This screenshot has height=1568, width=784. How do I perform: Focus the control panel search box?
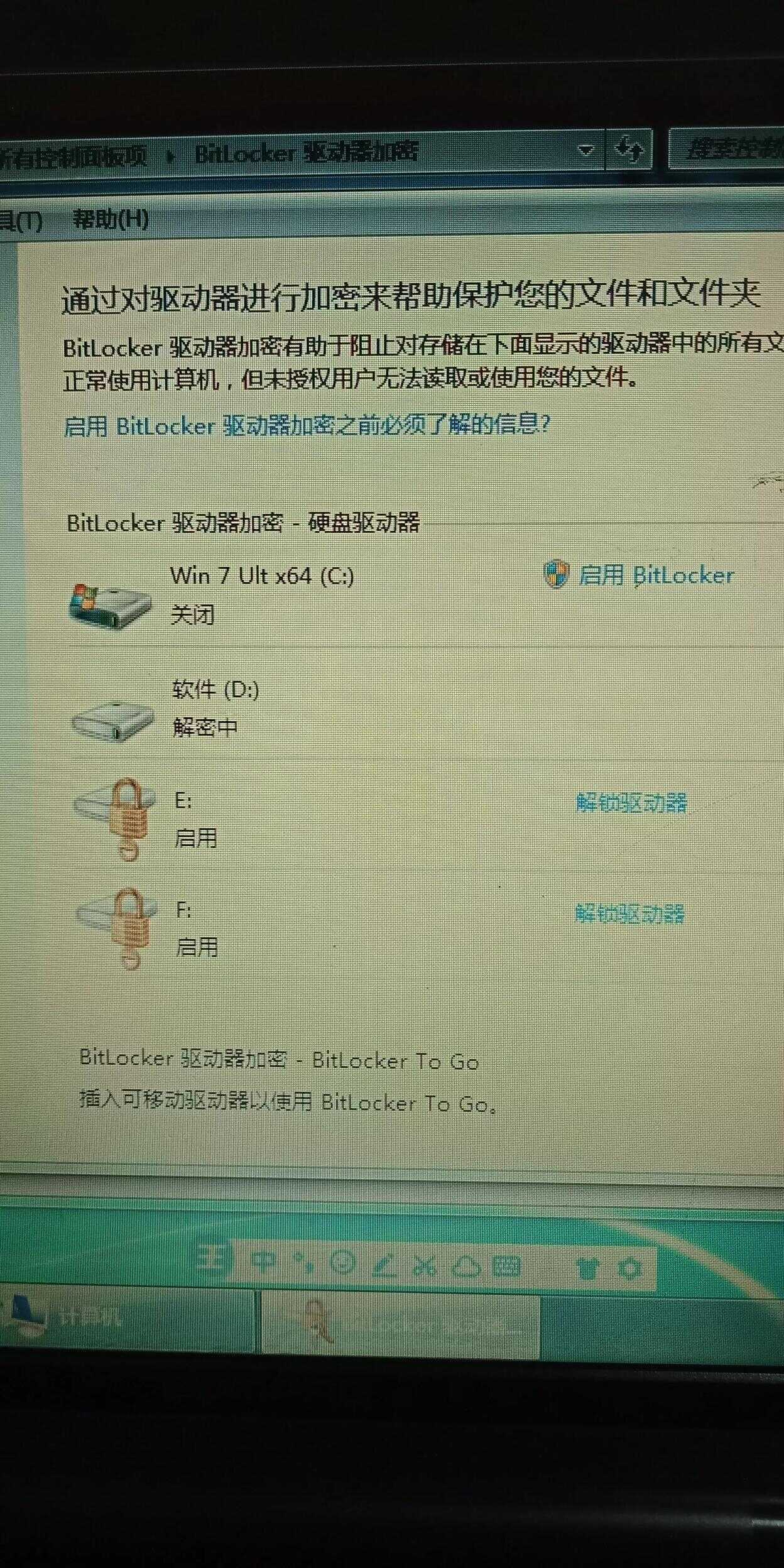(727, 150)
